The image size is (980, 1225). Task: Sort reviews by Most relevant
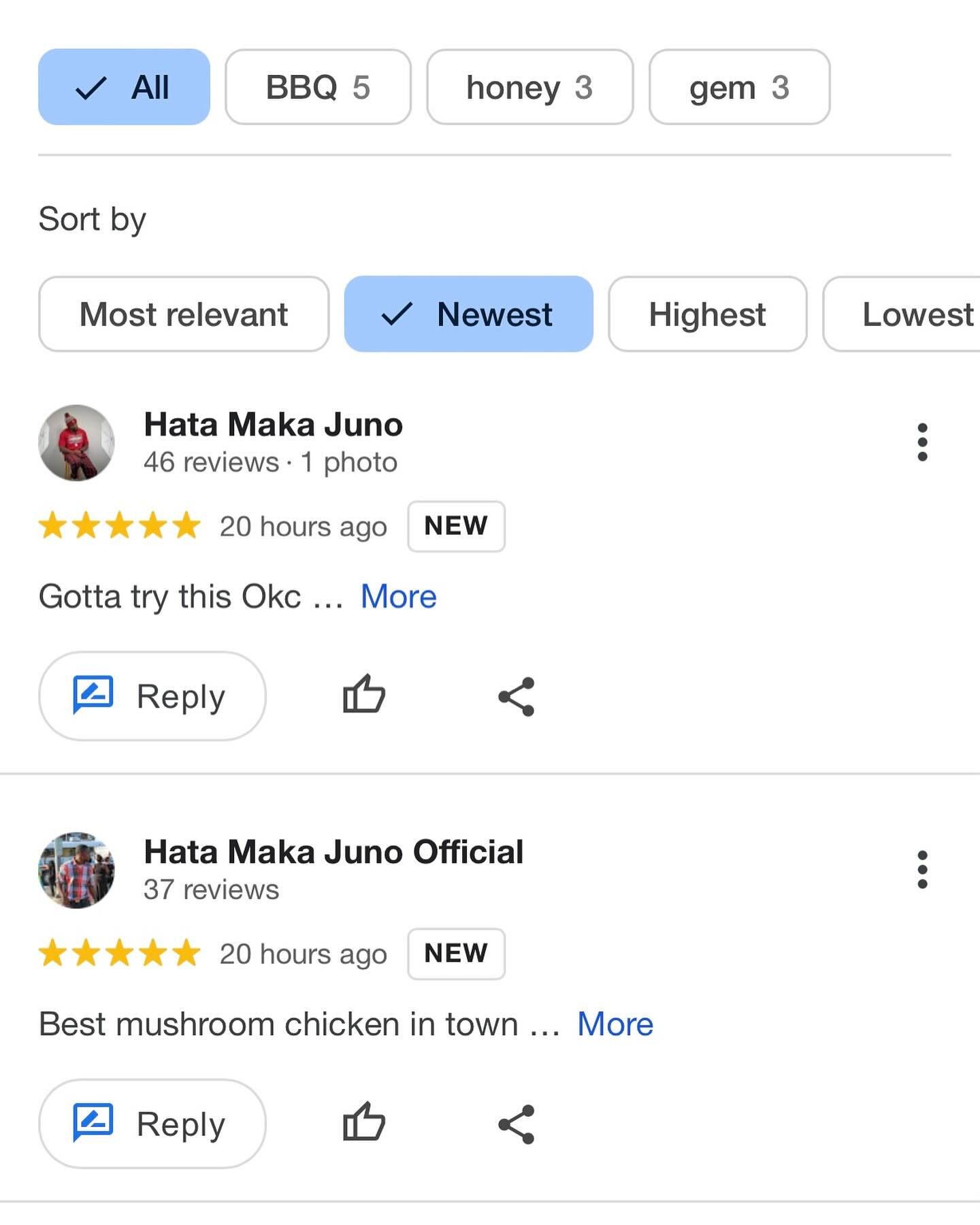click(x=184, y=314)
